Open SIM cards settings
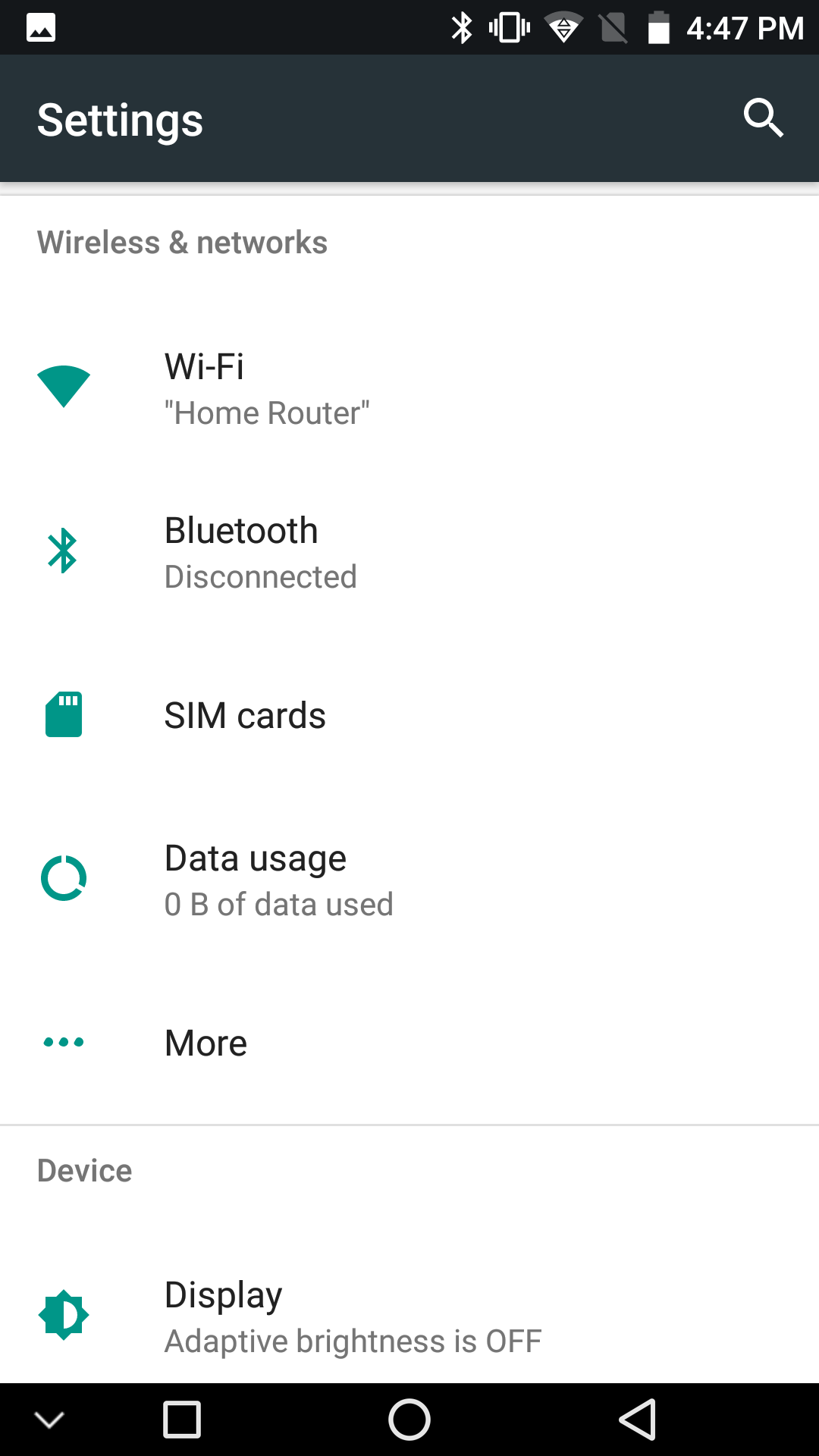Viewport: 819px width, 1456px height. click(x=409, y=715)
